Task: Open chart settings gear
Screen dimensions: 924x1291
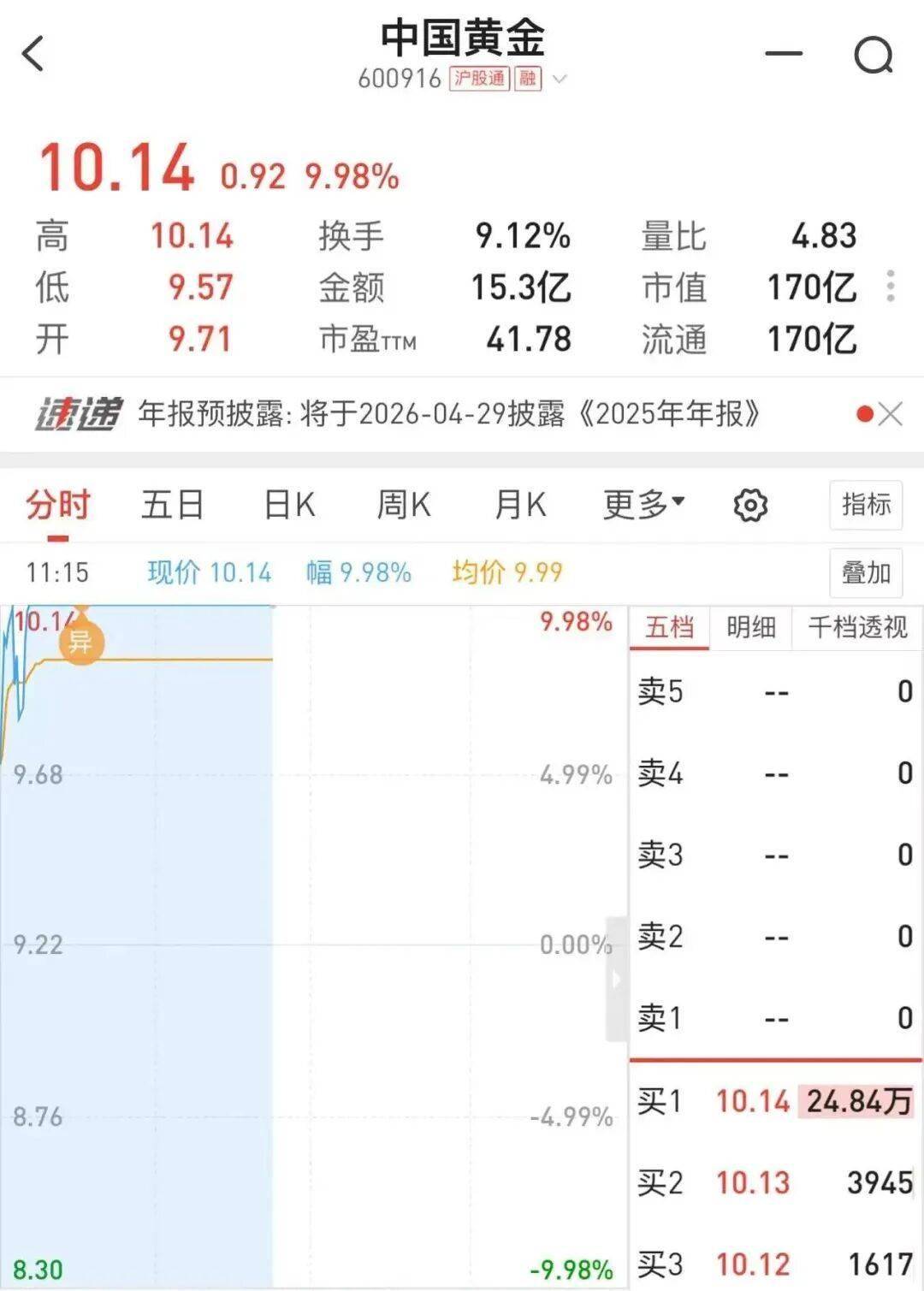Action: click(750, 506)
